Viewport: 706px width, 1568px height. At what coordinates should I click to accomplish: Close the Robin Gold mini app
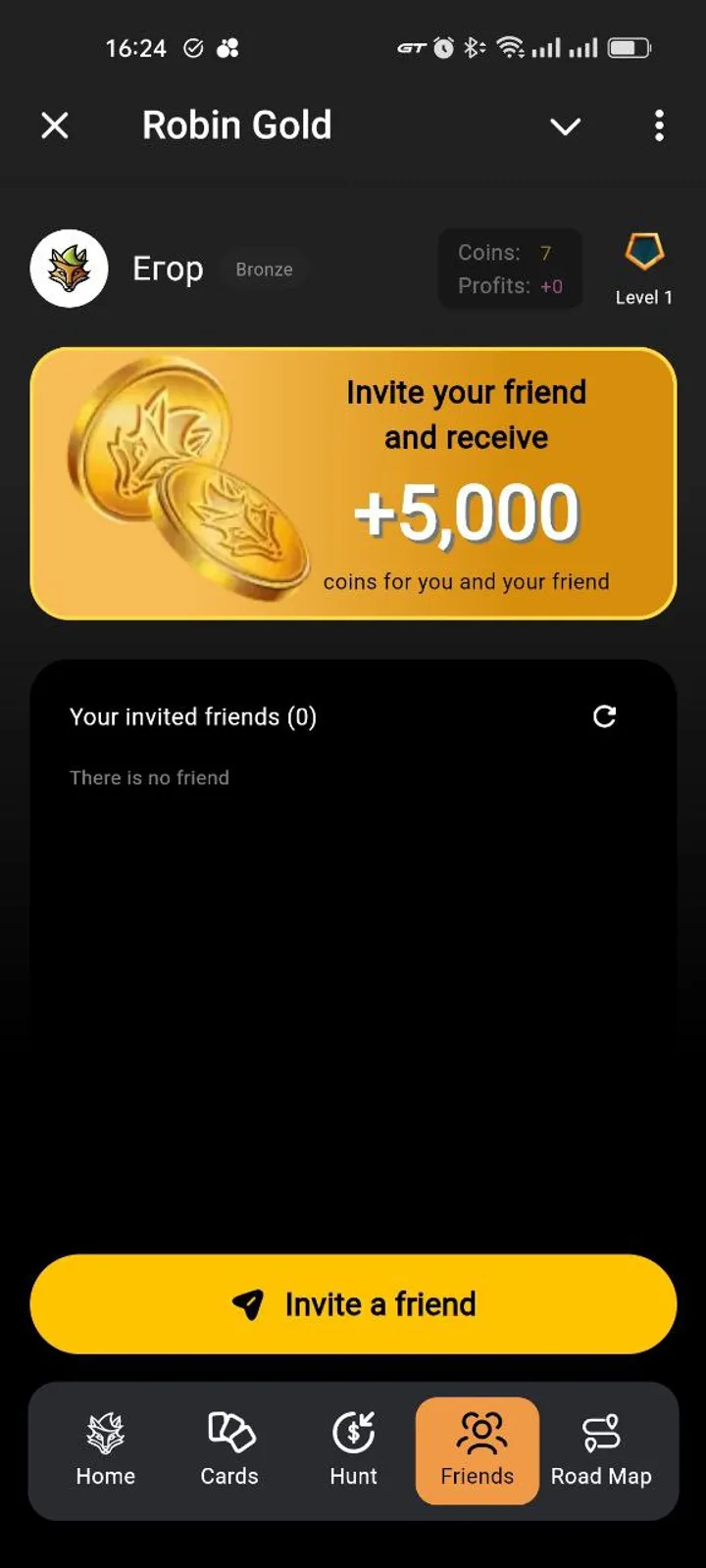(x=55, y=125)
